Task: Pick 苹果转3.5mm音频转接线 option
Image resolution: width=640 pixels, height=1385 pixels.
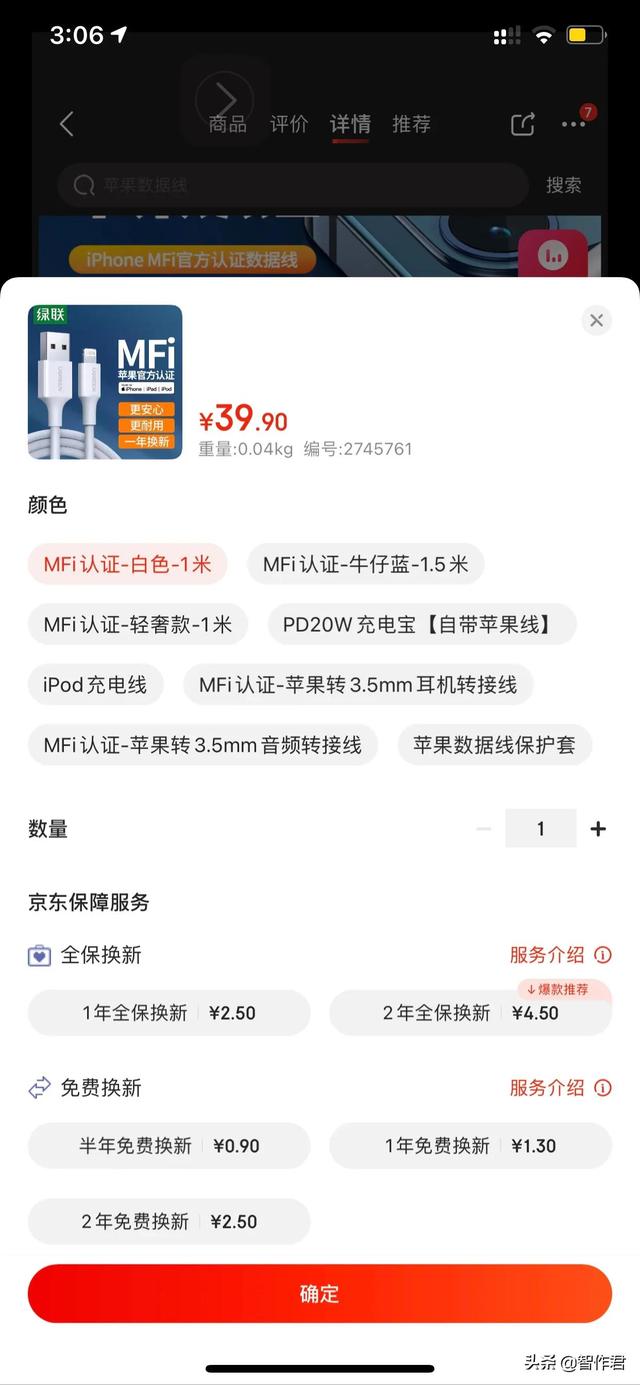Action: [202, 746]
